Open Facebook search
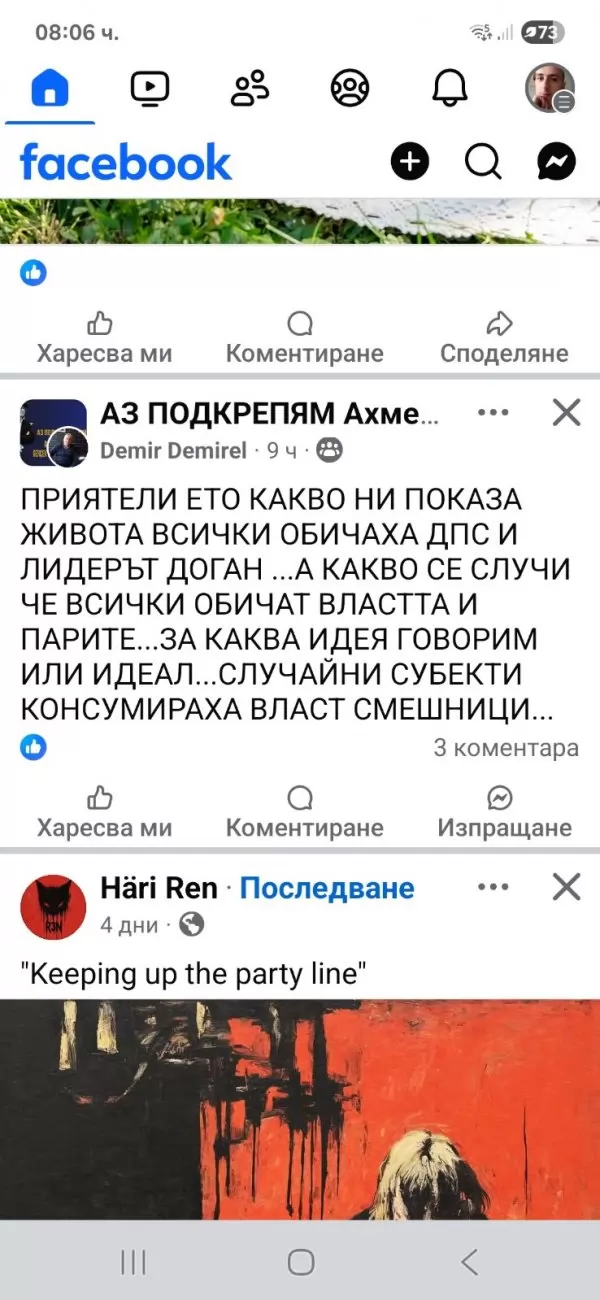This screenshot has height=1300, width=600. point(483,161)
